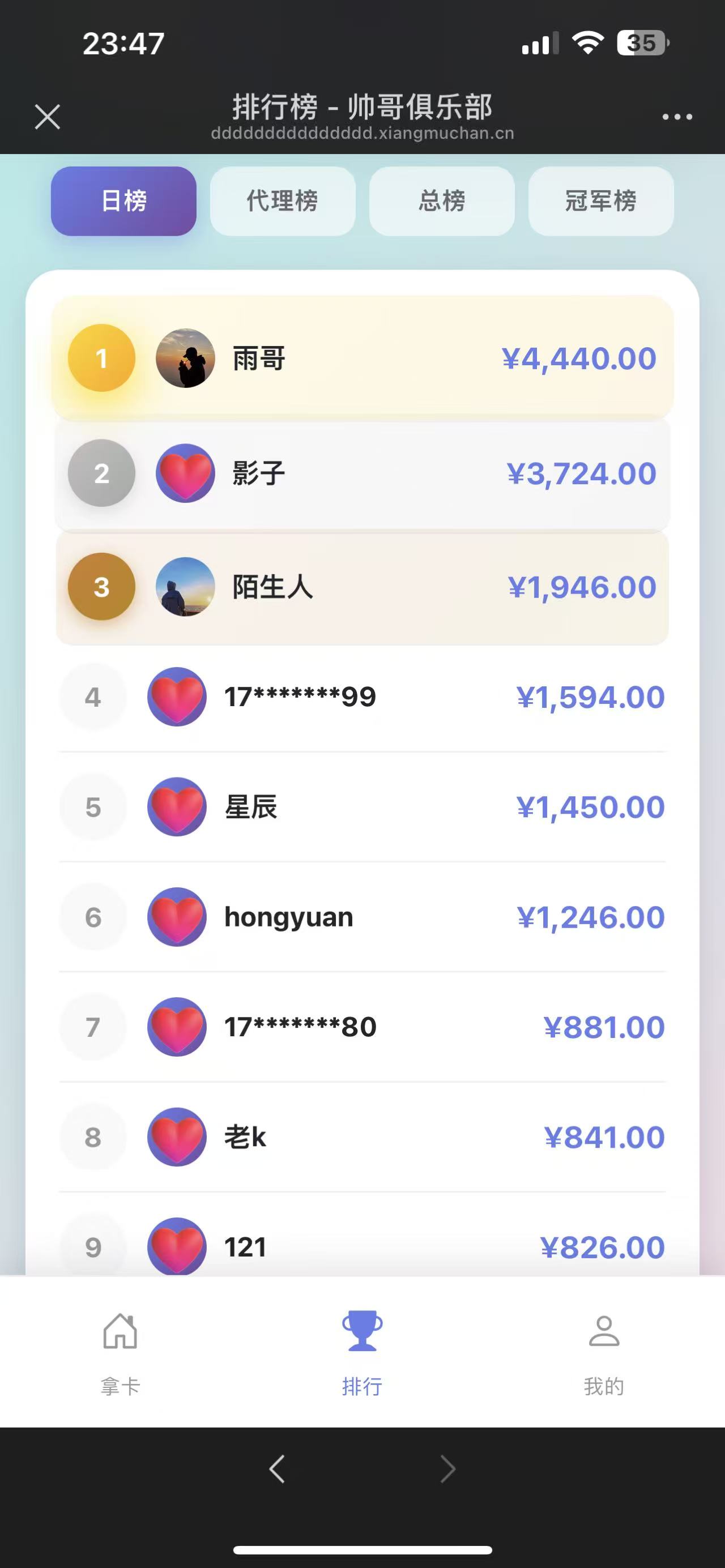Go back using the left arrow
The height and width of the screenshot is (1568, 725).
(x=276, y=1468)
